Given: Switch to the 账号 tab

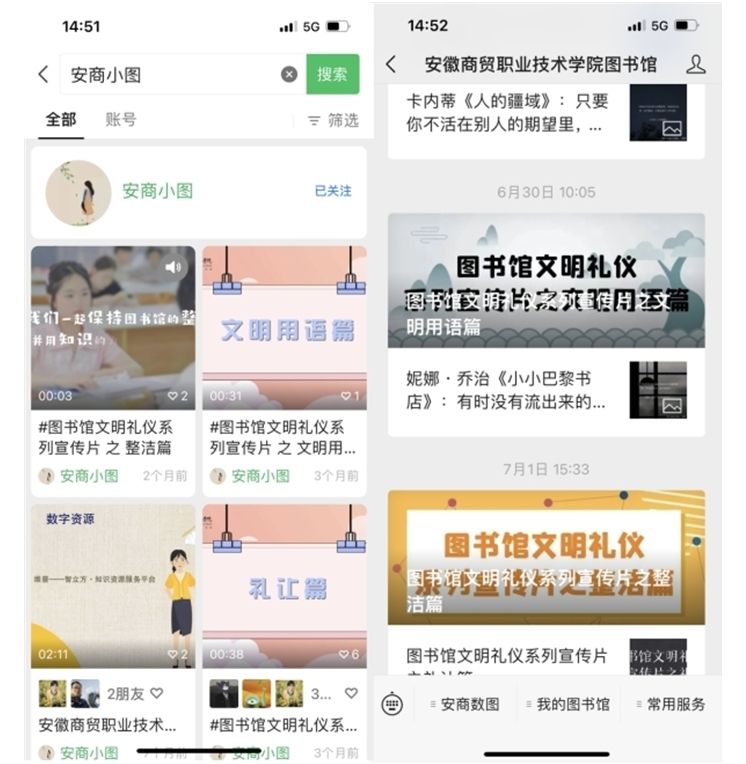Looking at the screenshot, I should (121, 120).
